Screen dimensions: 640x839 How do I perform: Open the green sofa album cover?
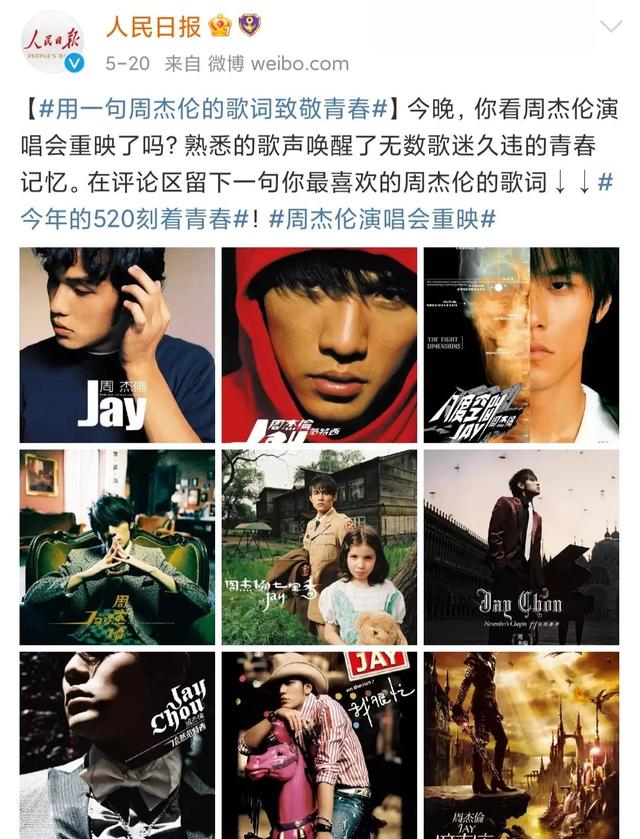pos(117,547)
